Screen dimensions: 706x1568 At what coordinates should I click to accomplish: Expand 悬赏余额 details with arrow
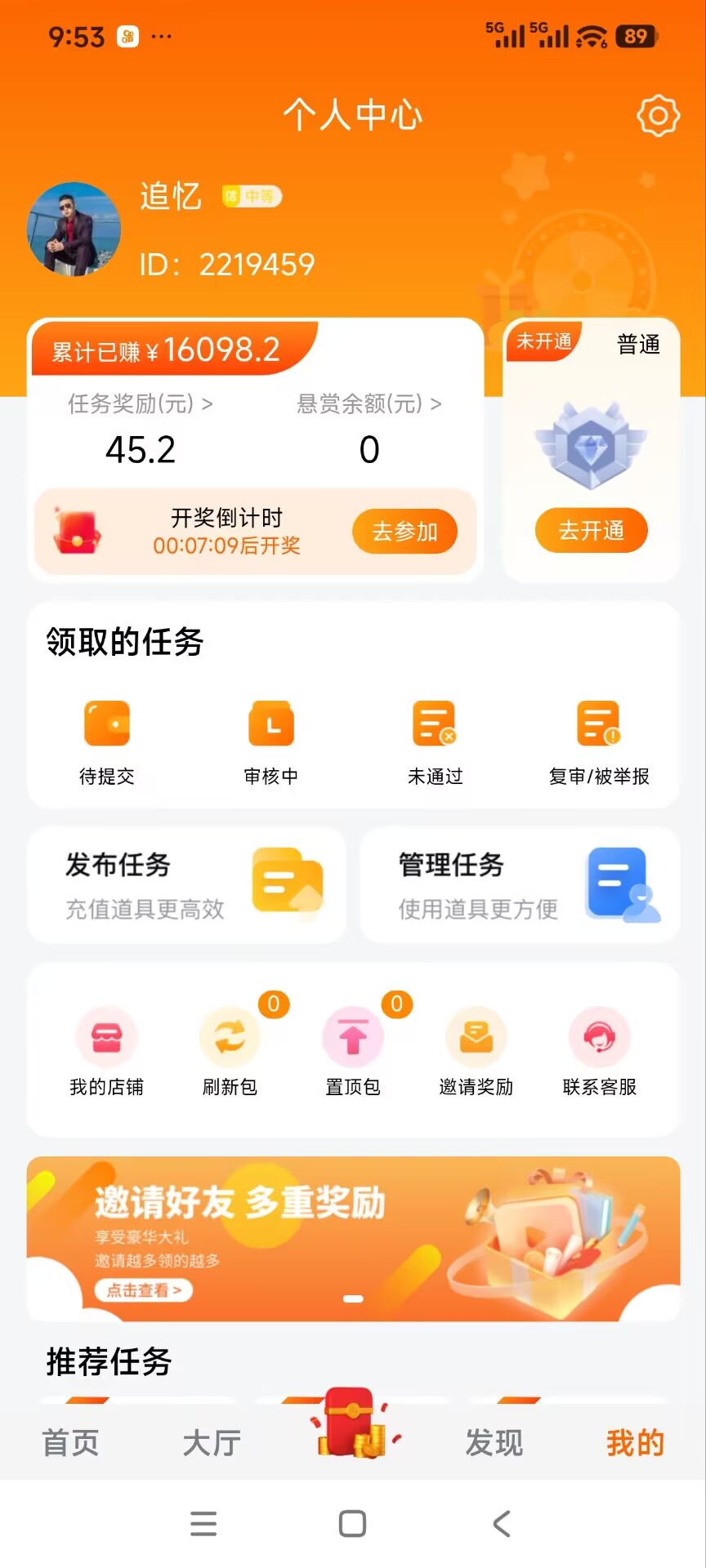[x=436, y=404]
